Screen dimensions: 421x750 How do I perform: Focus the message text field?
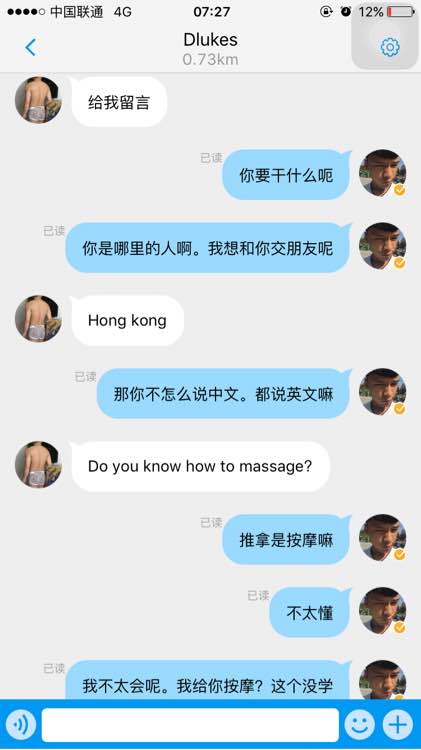[190, 725]
